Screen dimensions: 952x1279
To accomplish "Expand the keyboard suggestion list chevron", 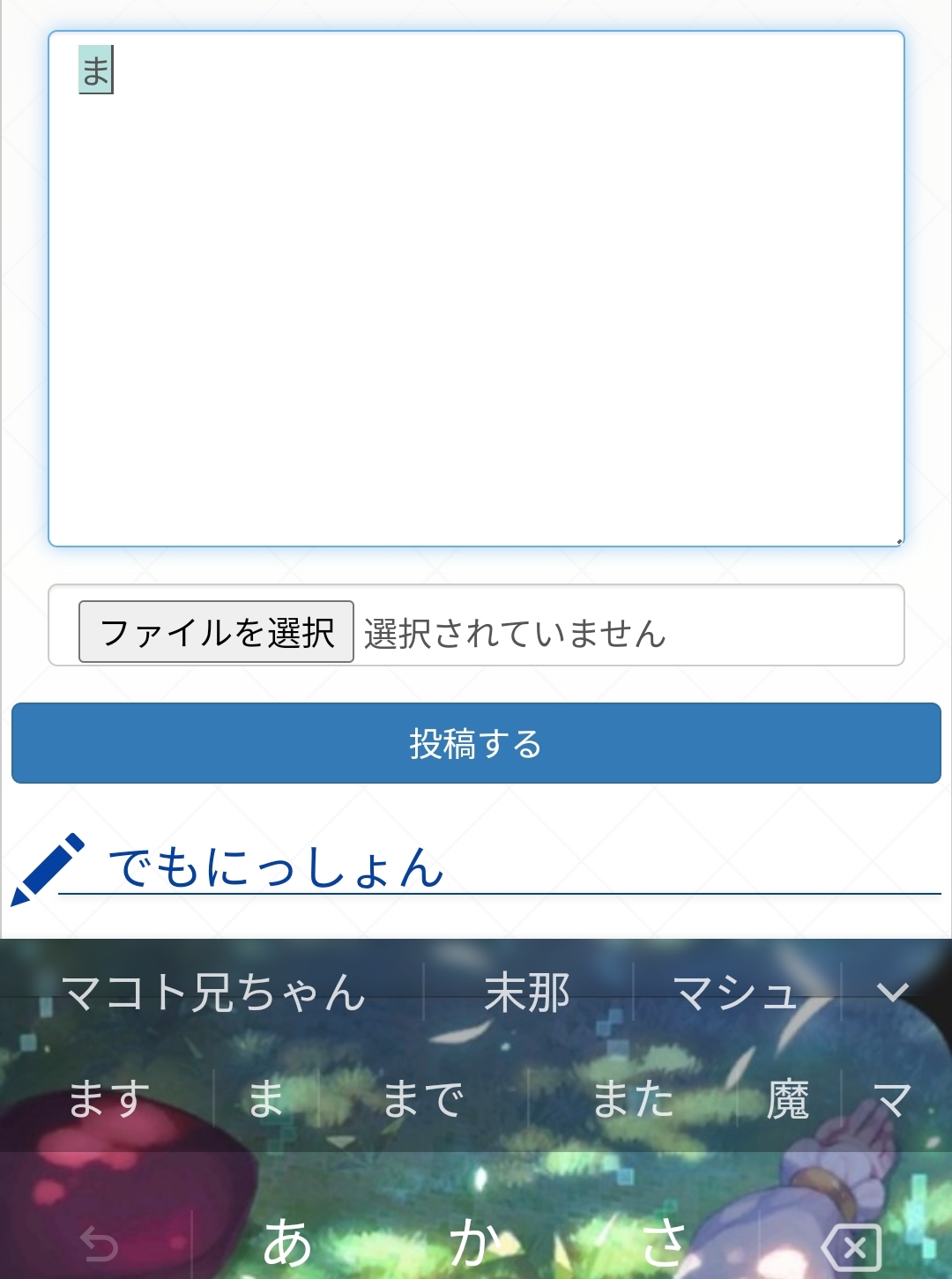I will click(x=892, y=993).
